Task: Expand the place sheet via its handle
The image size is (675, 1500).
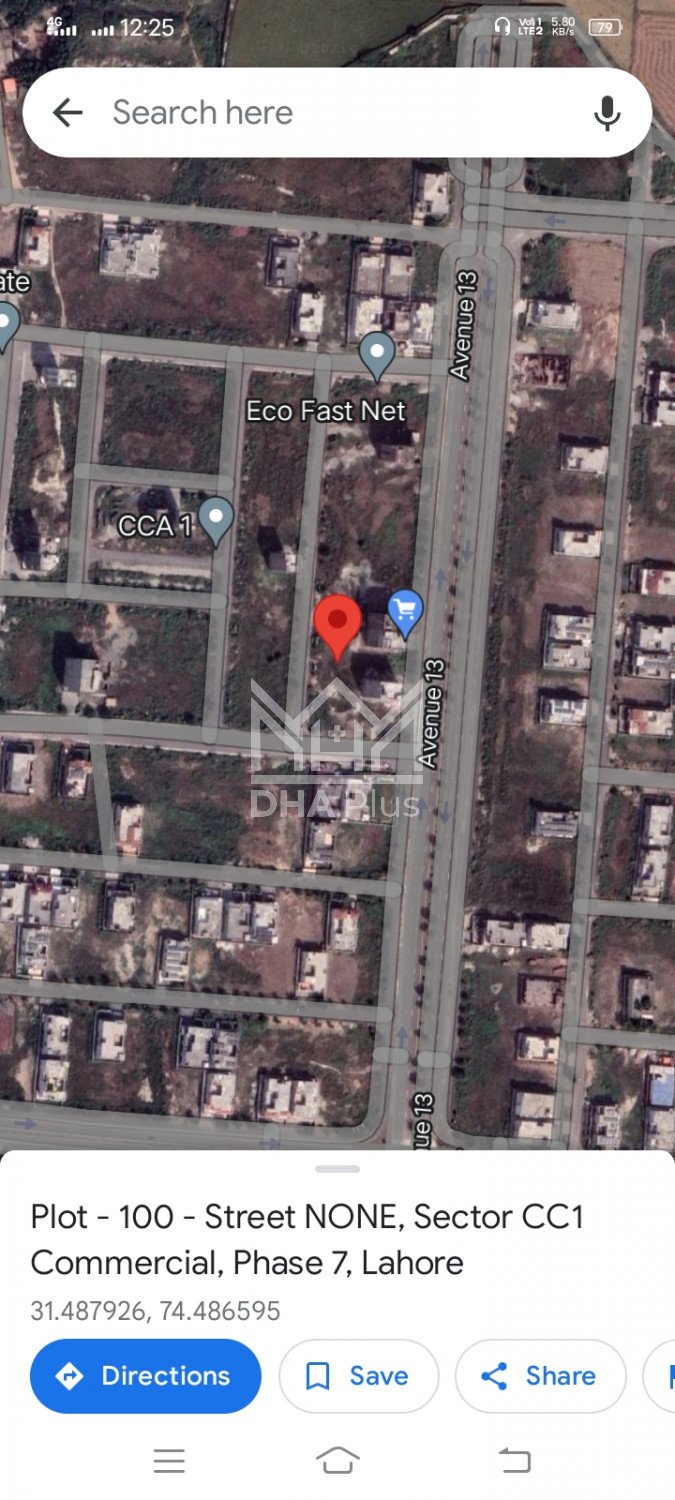Action: tap(337, 1168)
